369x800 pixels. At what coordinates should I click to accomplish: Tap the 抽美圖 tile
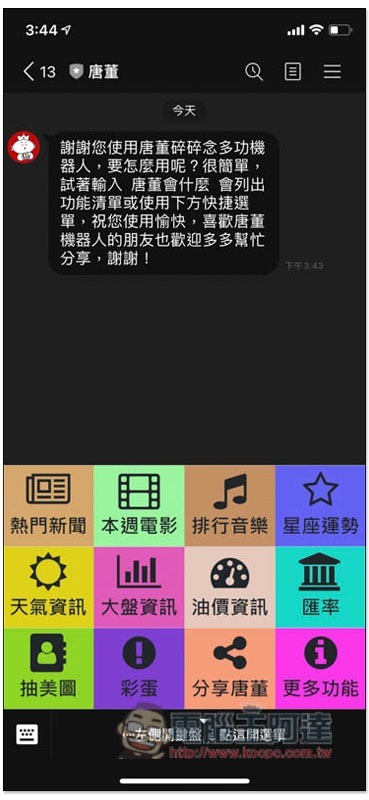pos(48,668)
